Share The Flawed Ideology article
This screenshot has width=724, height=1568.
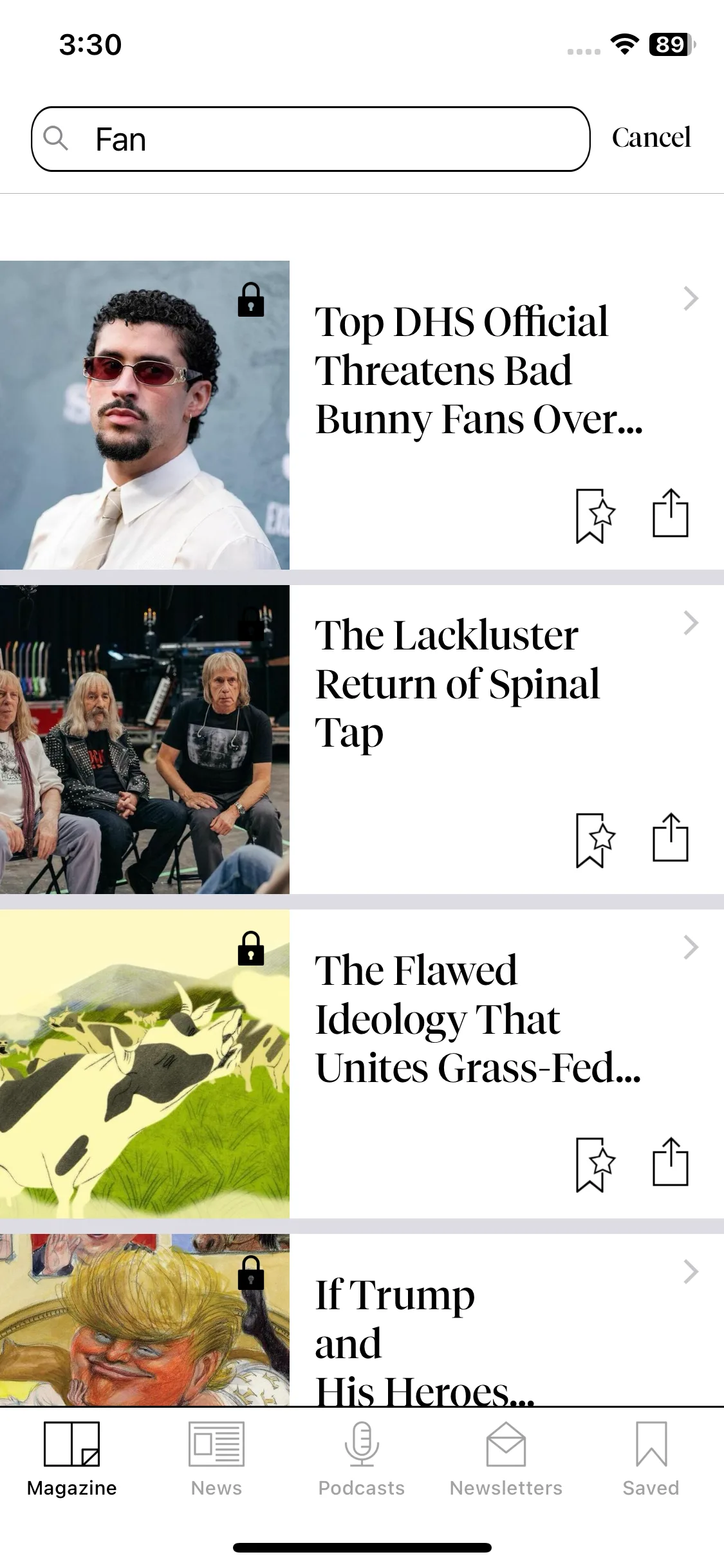pyautogui.click(x=670, y=1162)
